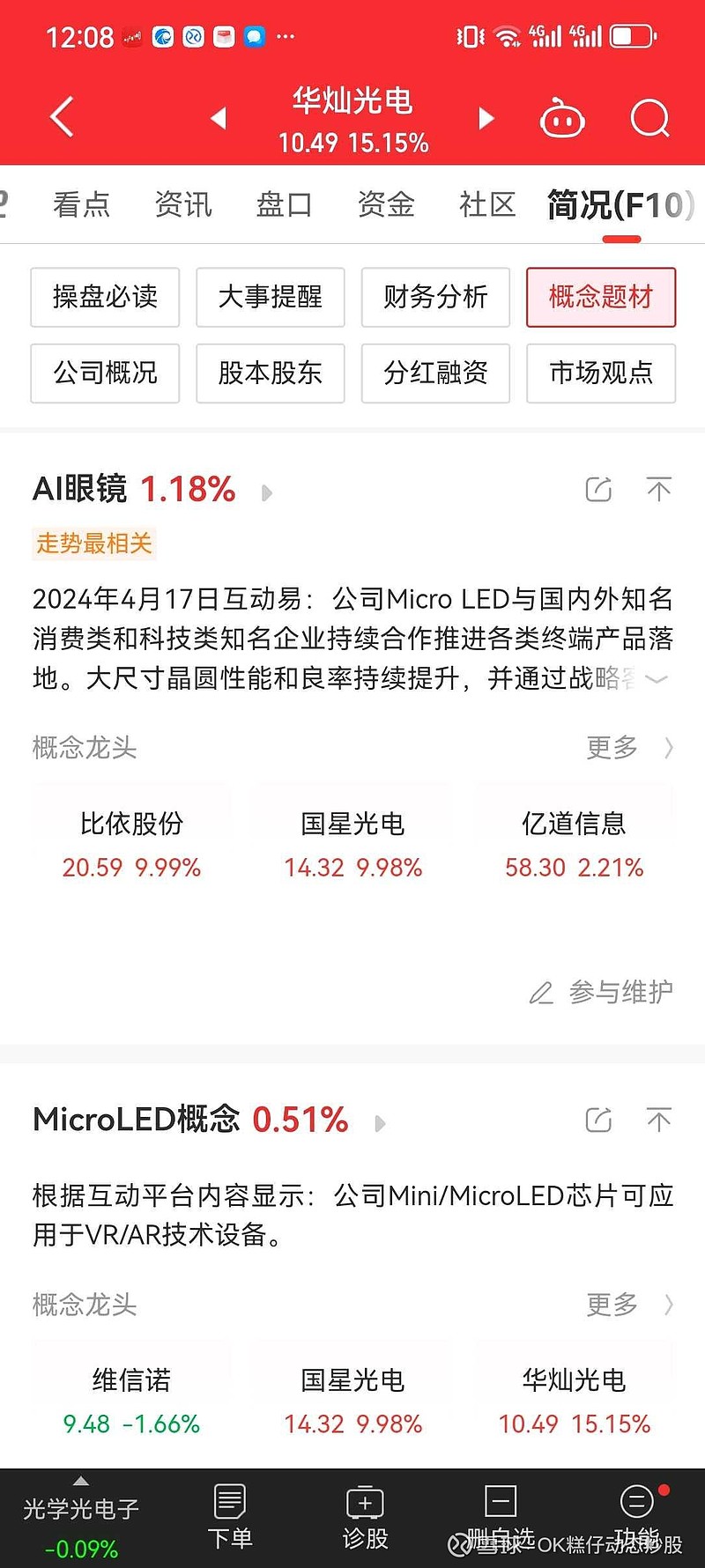
Task: Expand the AI眼镜 description text
Action: (657, 678)
